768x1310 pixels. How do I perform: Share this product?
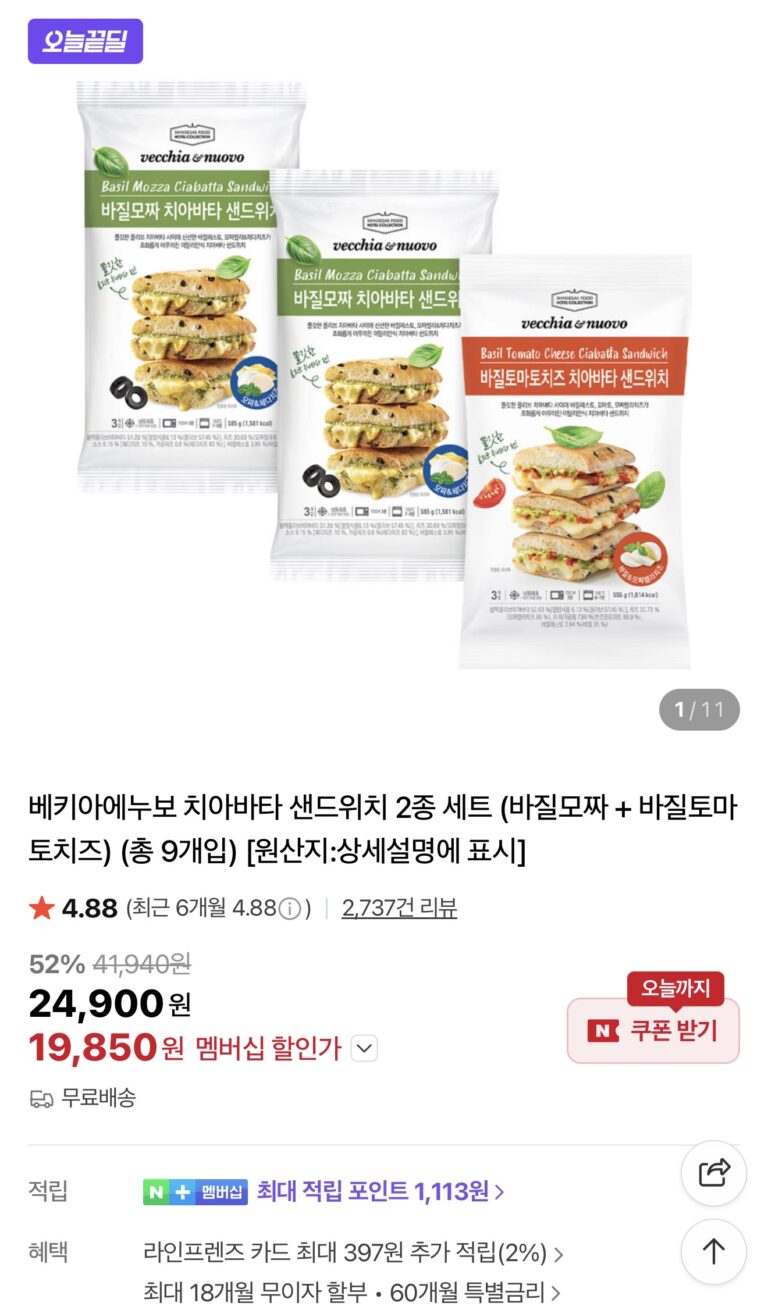(x=714, y=1172)
